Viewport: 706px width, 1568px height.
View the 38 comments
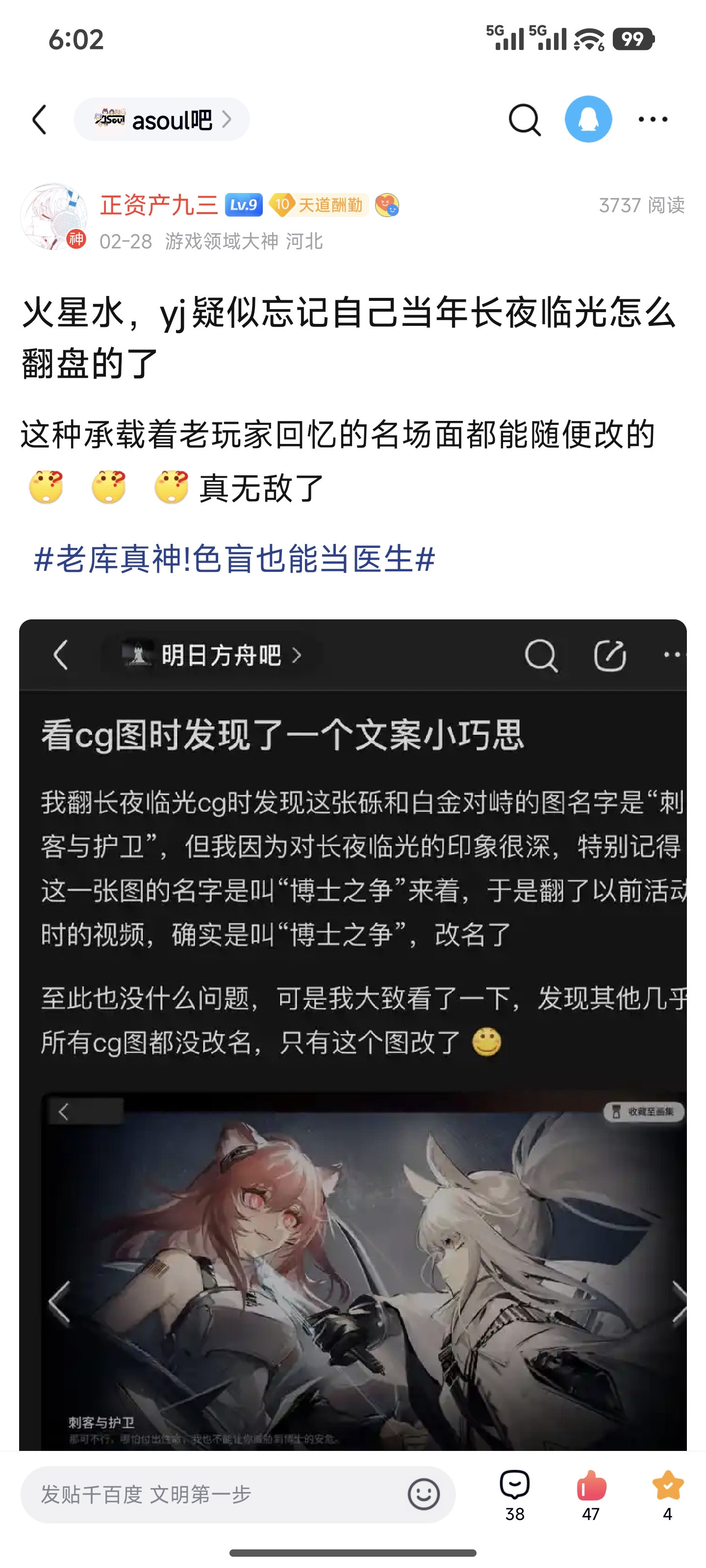[x=515, y=1495]
